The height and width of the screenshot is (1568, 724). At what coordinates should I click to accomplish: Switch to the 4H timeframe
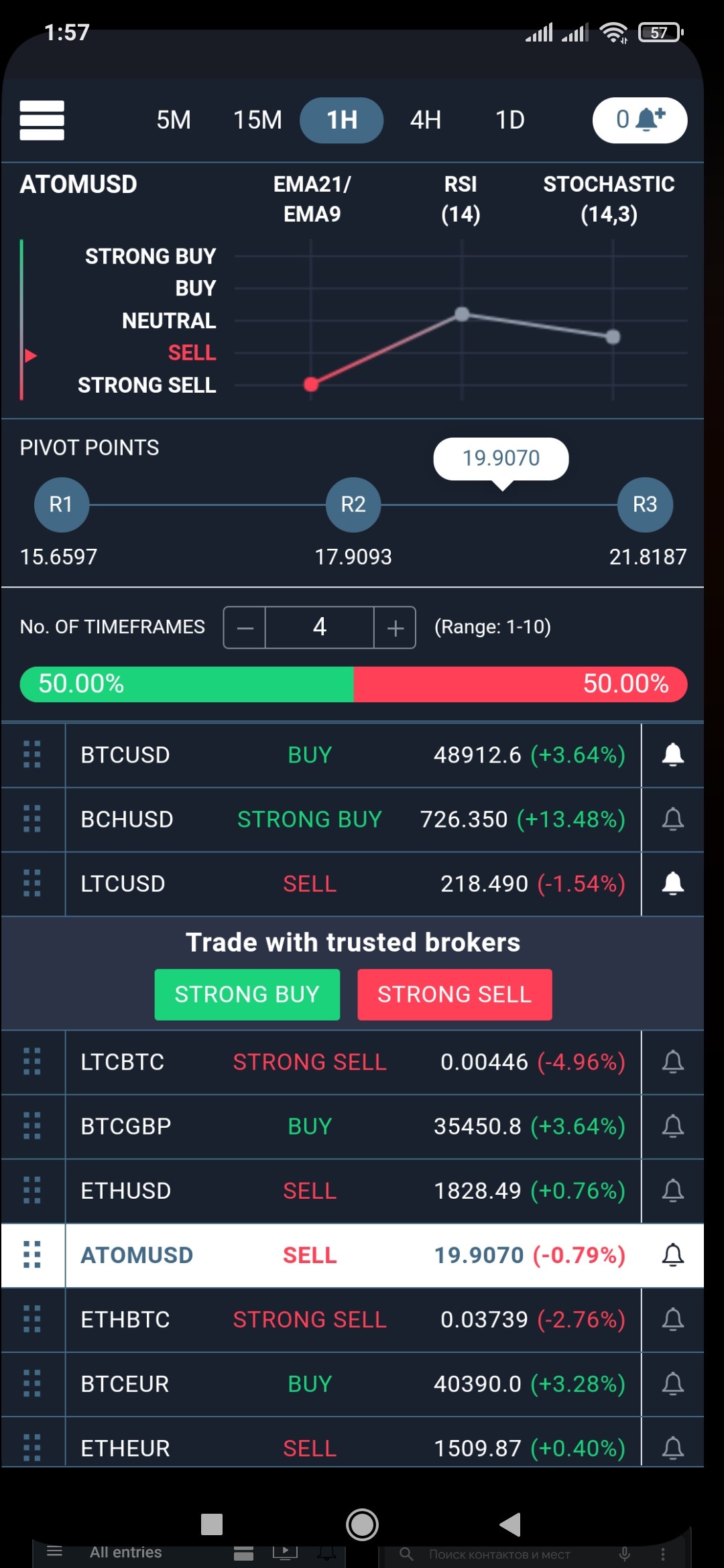pos(426,121)
